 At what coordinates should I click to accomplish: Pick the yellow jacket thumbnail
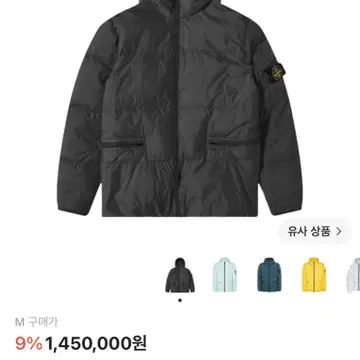click(x=314, y=275)
